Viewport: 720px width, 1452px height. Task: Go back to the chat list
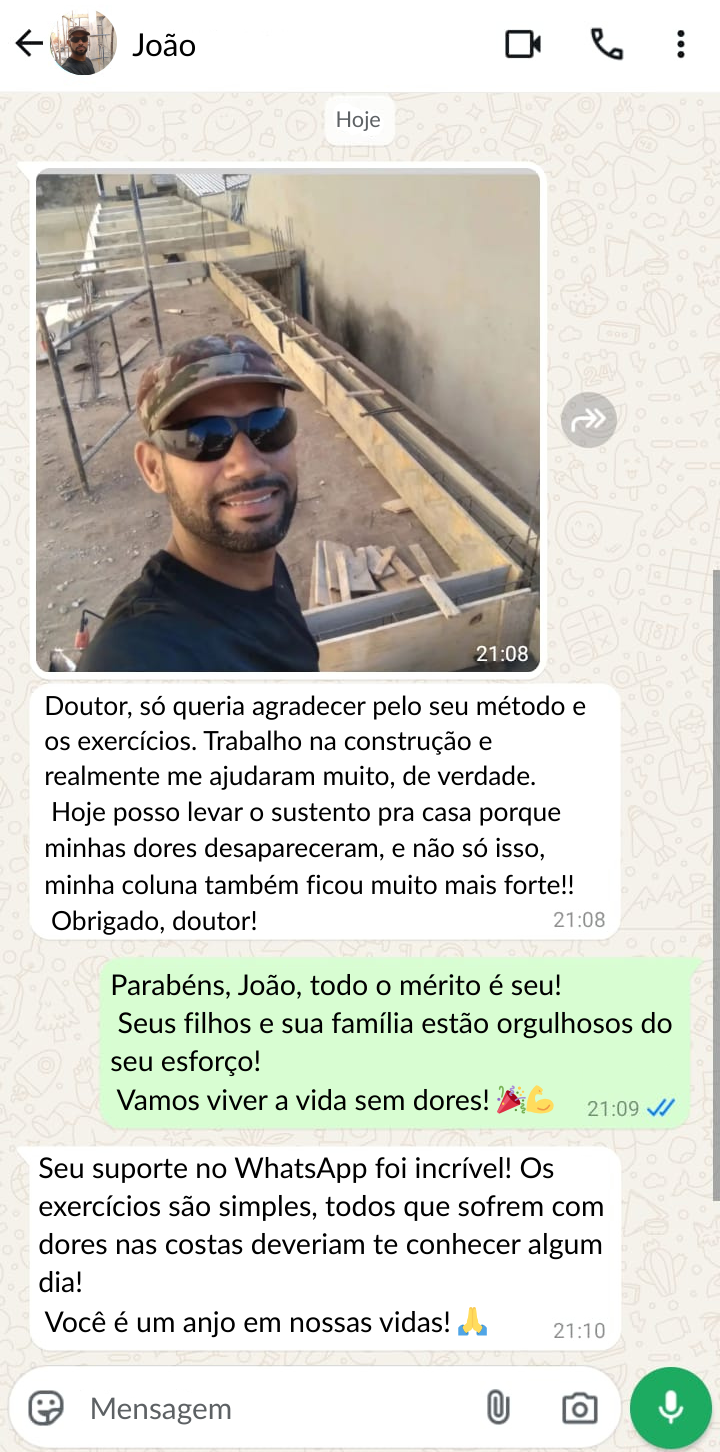coord(29,43)
